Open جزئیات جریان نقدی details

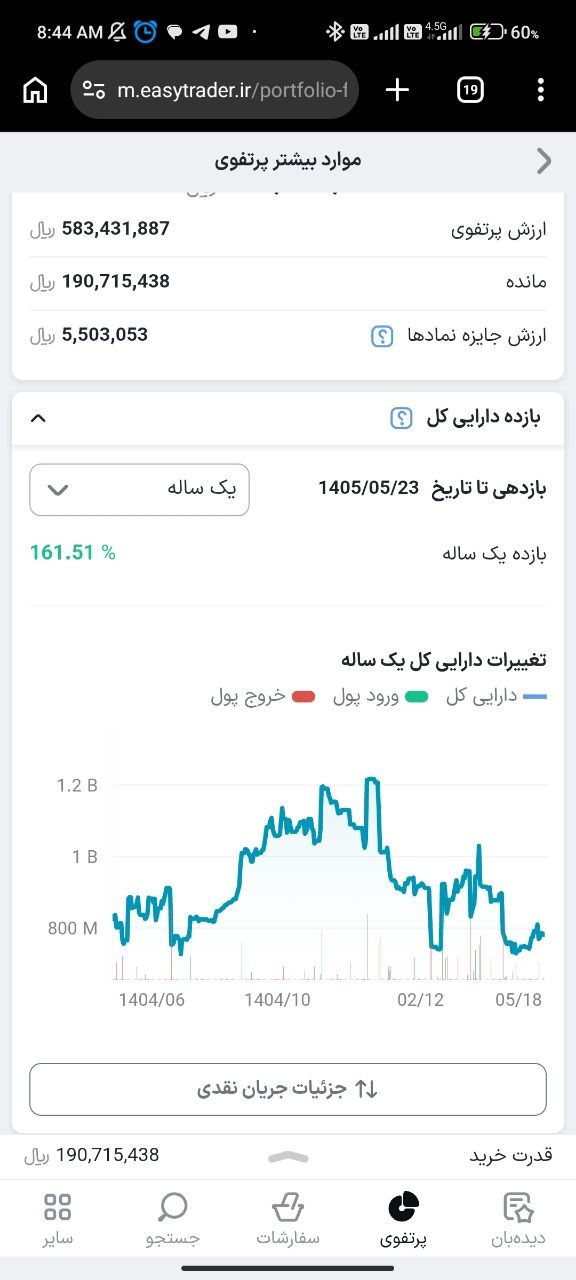288,1089
